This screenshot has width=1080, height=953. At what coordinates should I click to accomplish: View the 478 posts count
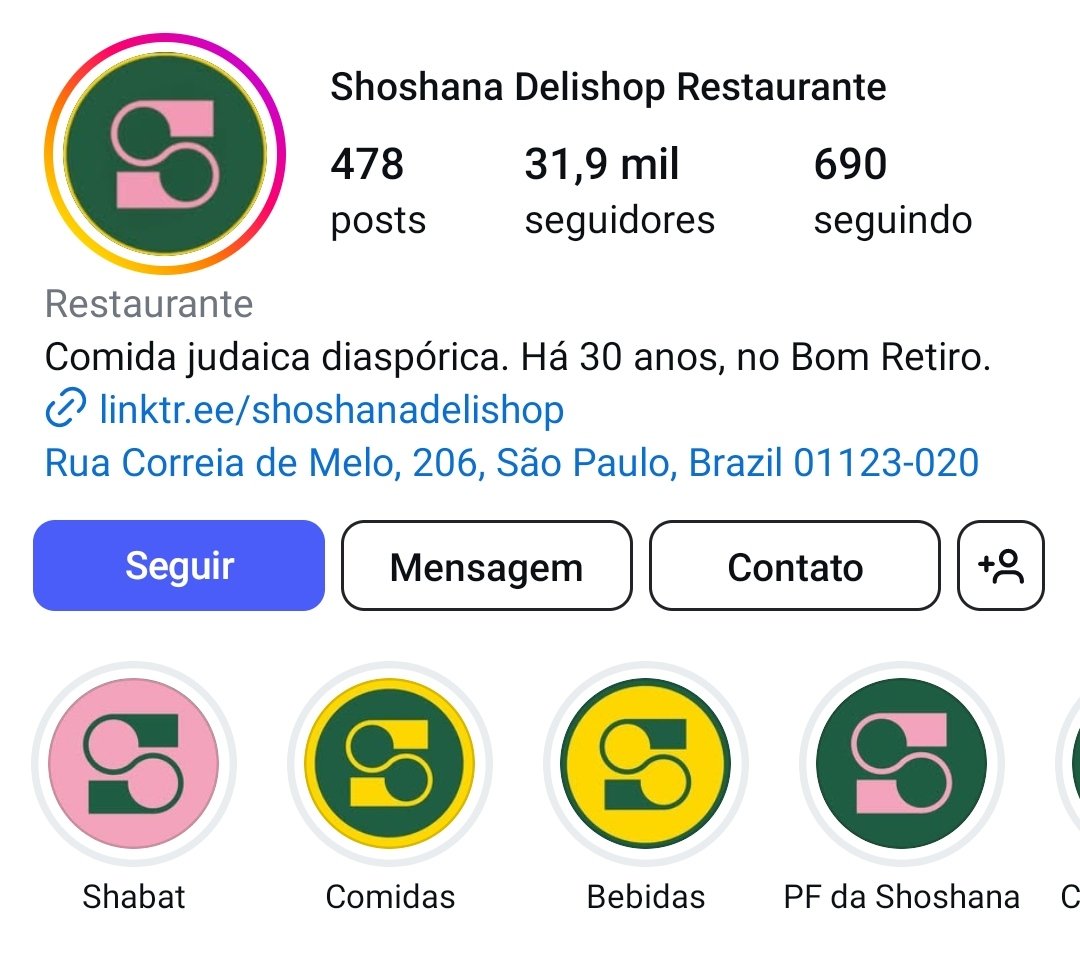pyautogui.click(x=378, y=190)
